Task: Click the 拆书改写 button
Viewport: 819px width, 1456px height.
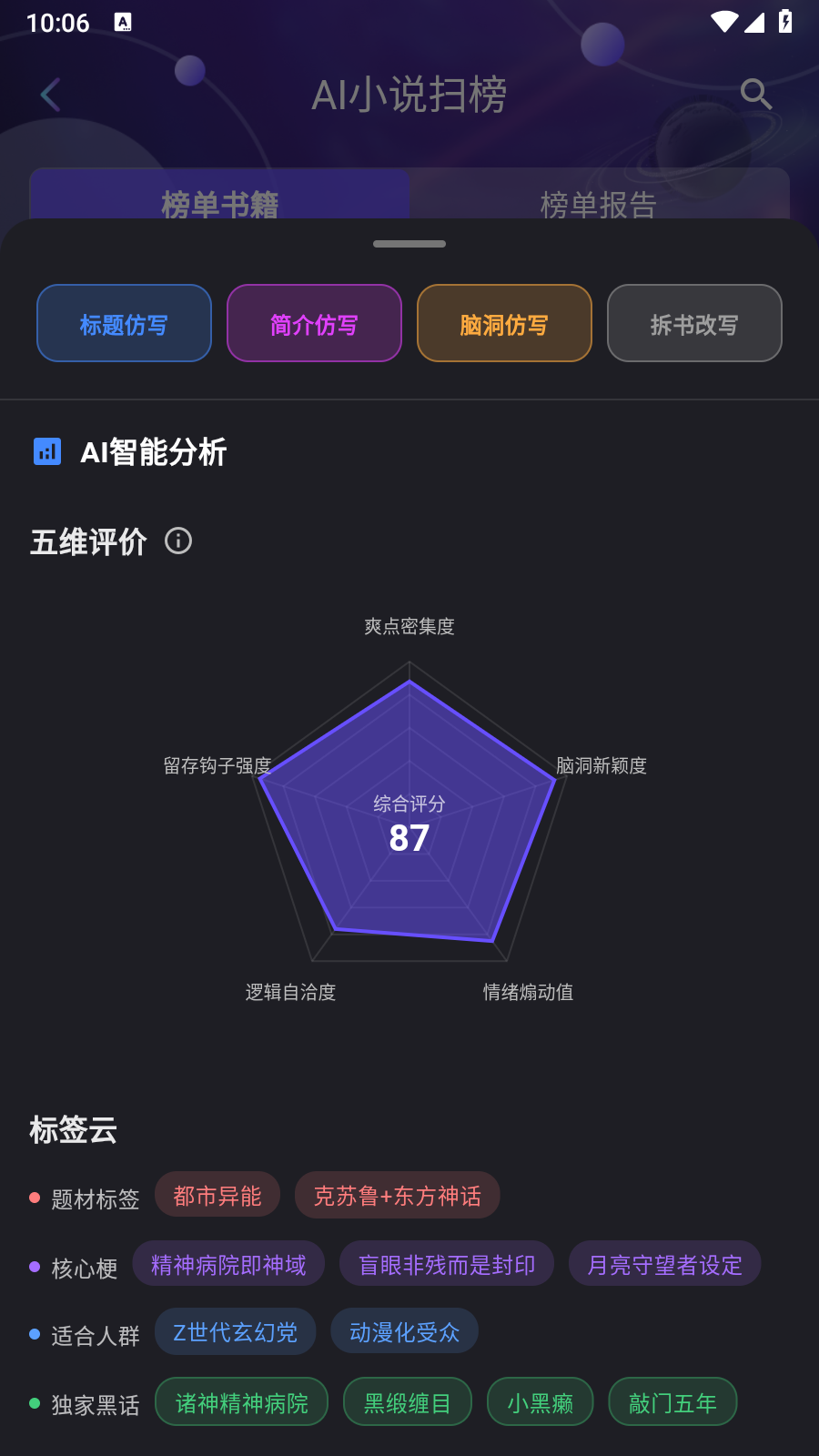Action: click(694, 323)
